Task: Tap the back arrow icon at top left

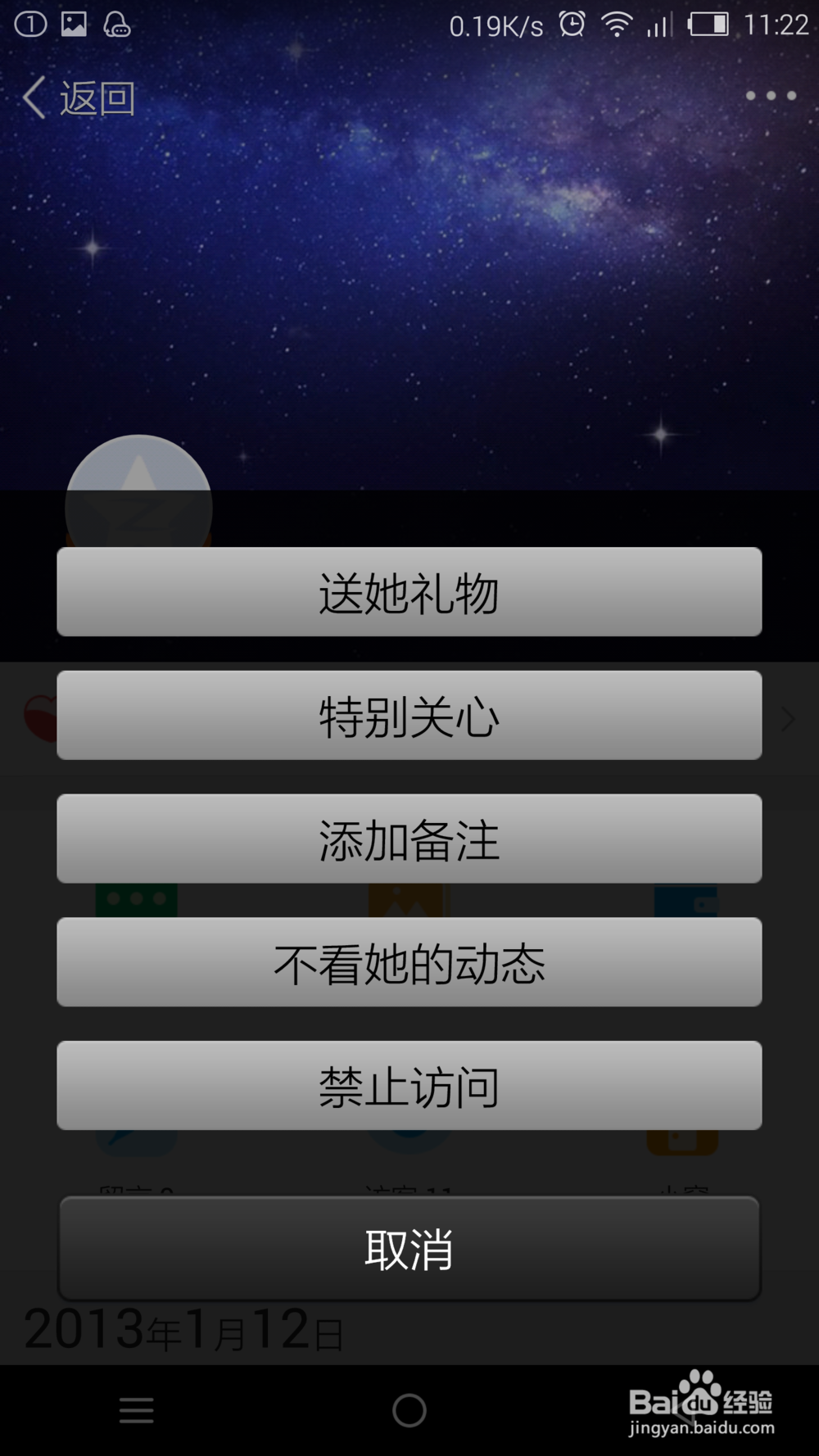Action: tap(33, 97)
